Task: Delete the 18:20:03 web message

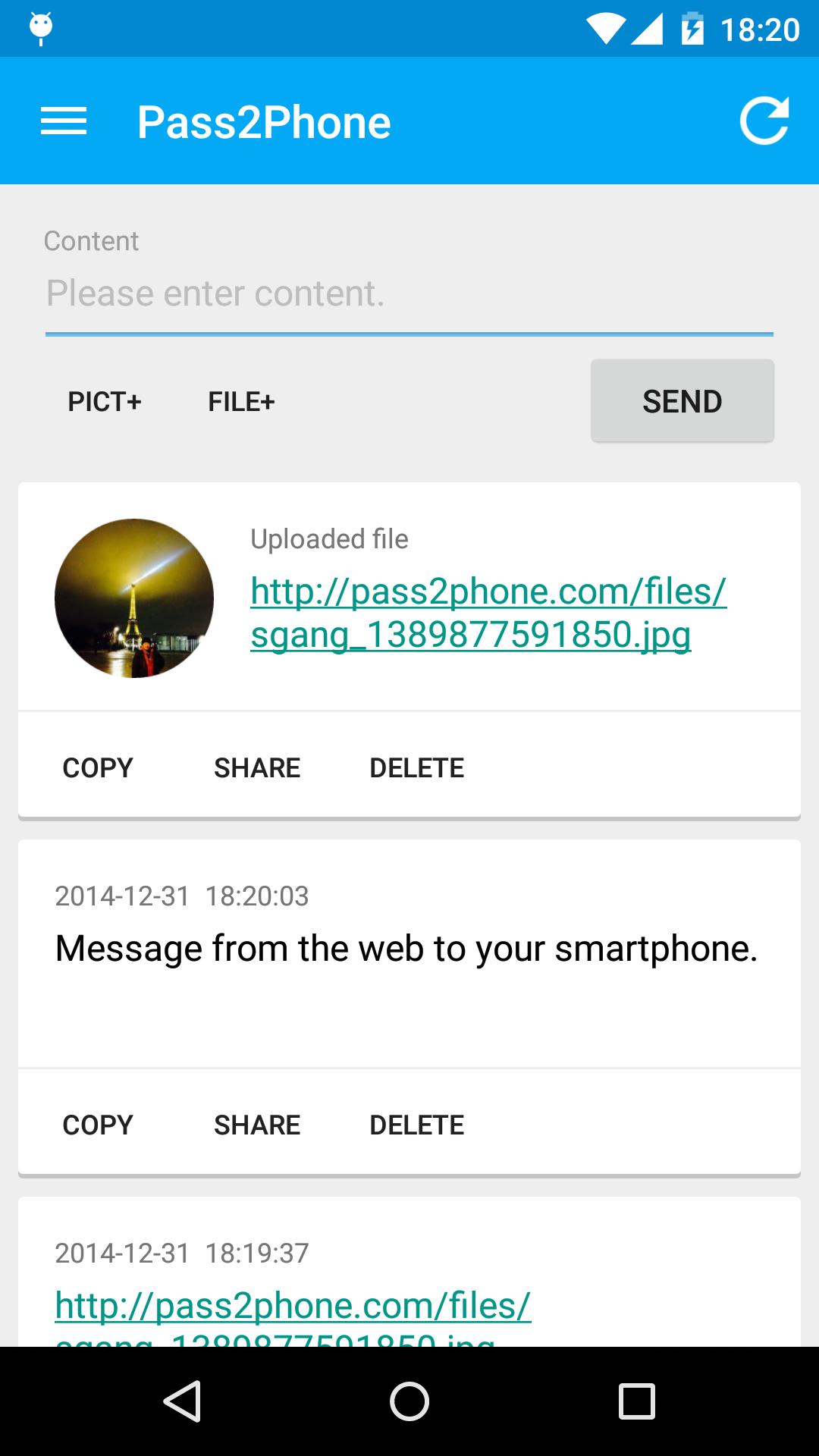Action: tap(416, 1125)
